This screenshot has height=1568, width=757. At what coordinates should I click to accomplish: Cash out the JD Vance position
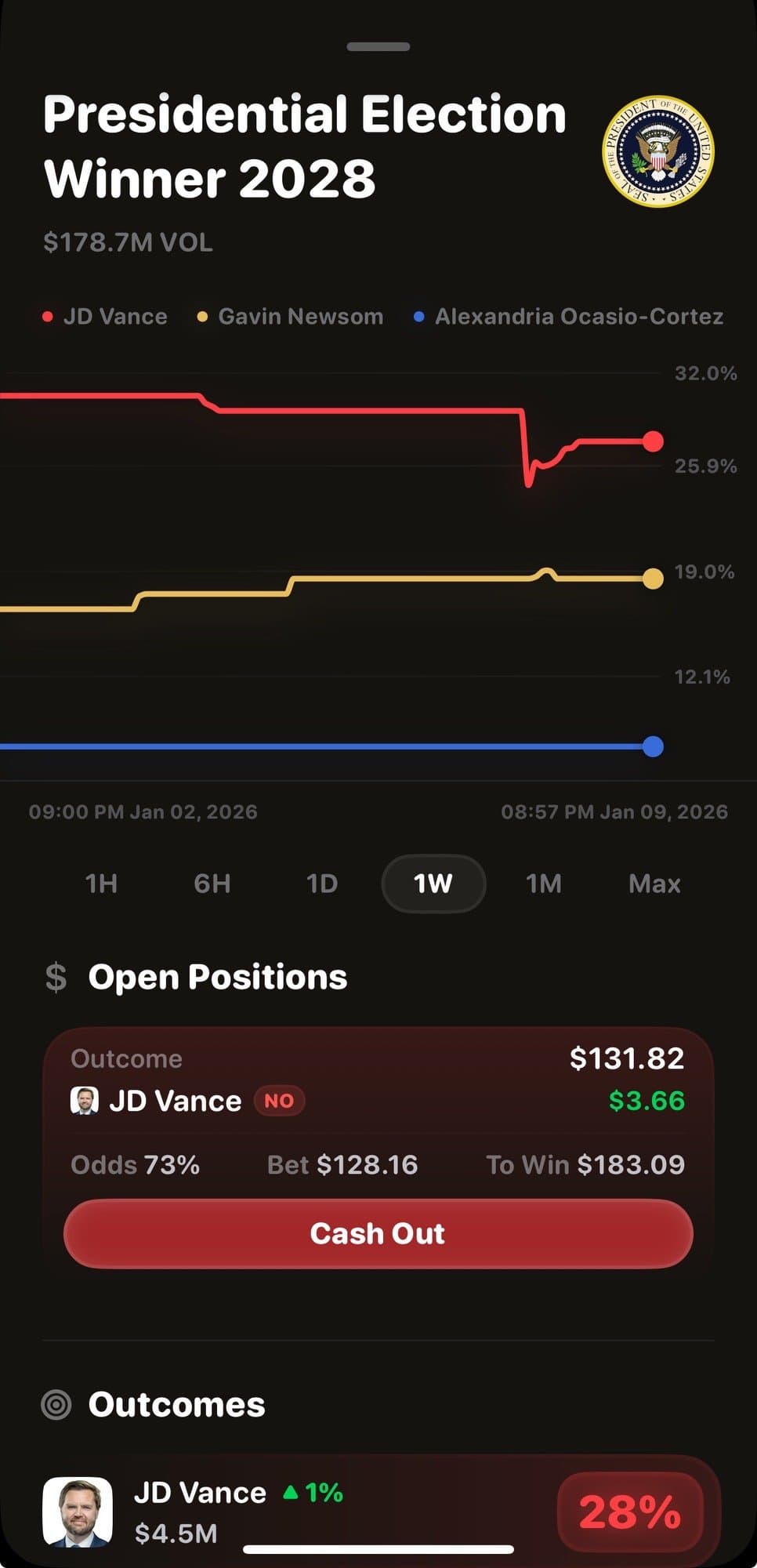point(378,1233)
